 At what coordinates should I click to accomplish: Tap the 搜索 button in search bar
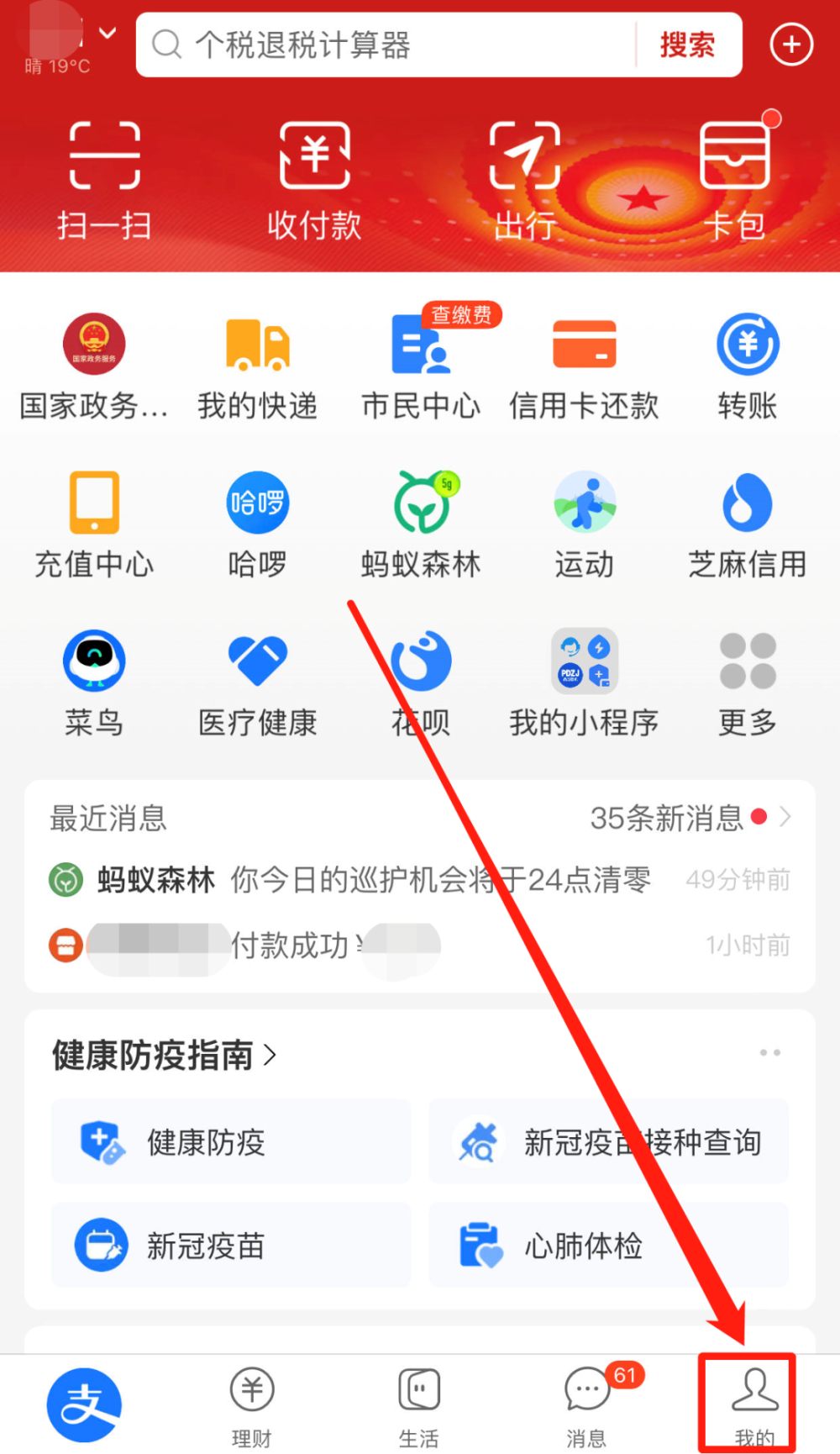[x=687, y=45]
